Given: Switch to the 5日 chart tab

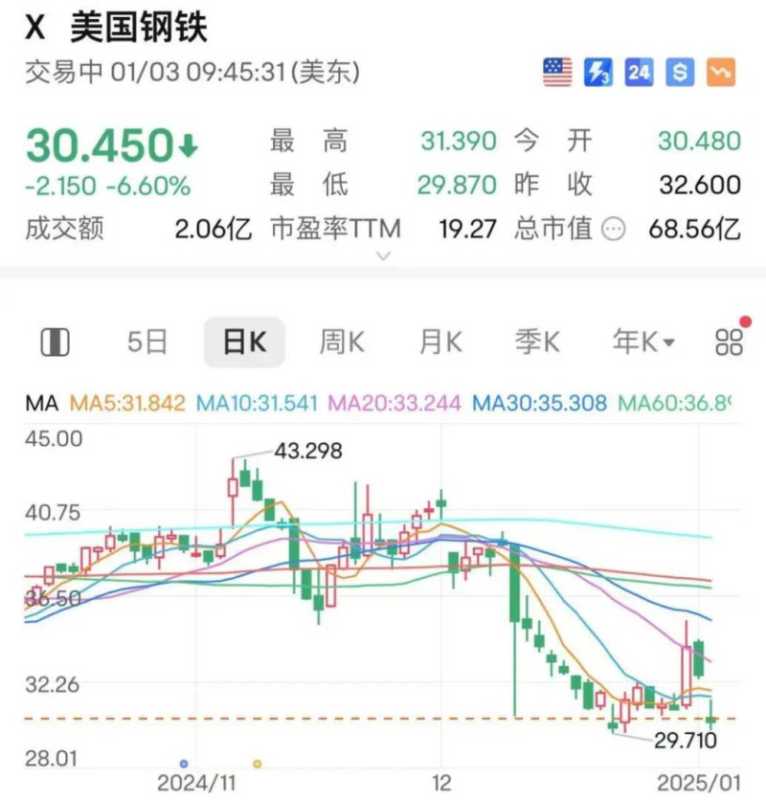Looking at the screenshot, I should coord(146,343).
